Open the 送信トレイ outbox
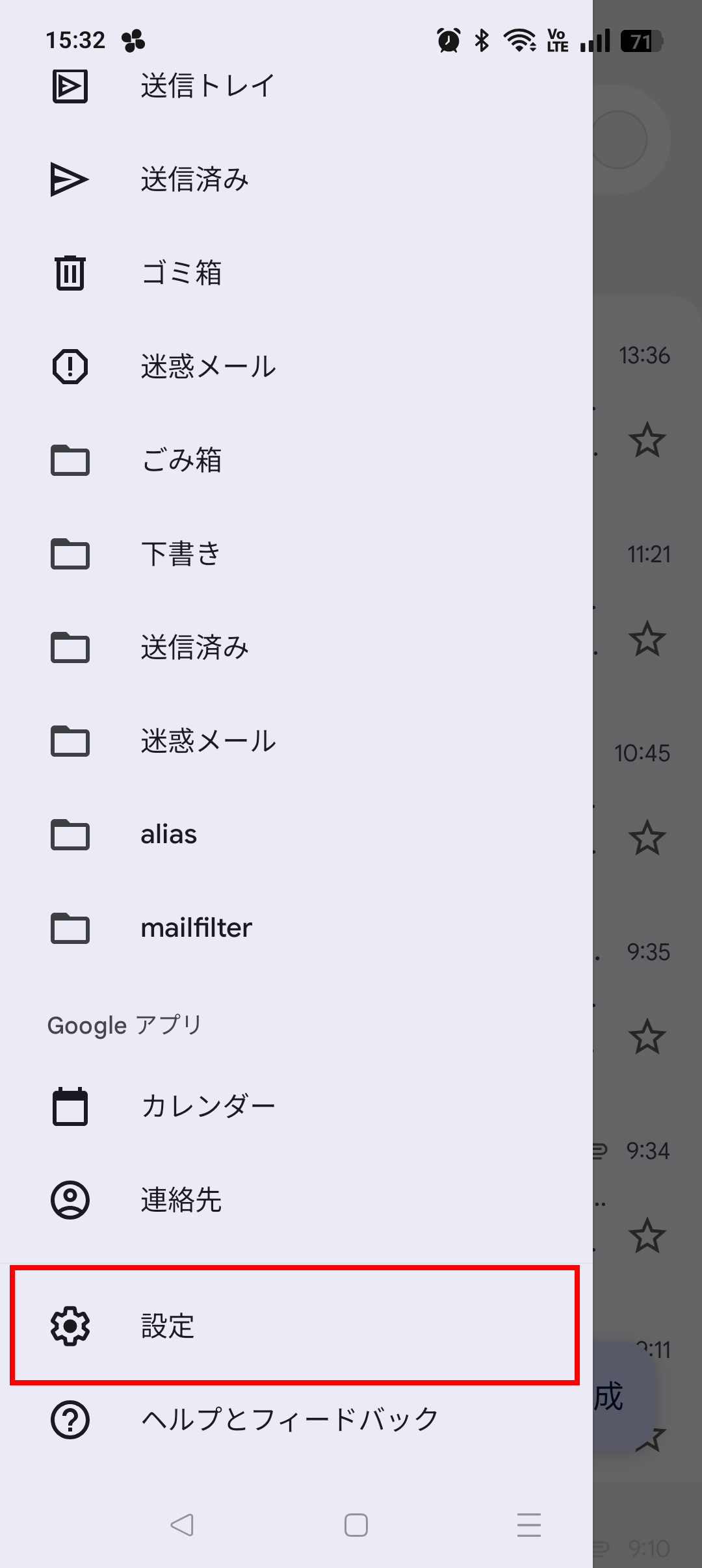 click(208, 86)
